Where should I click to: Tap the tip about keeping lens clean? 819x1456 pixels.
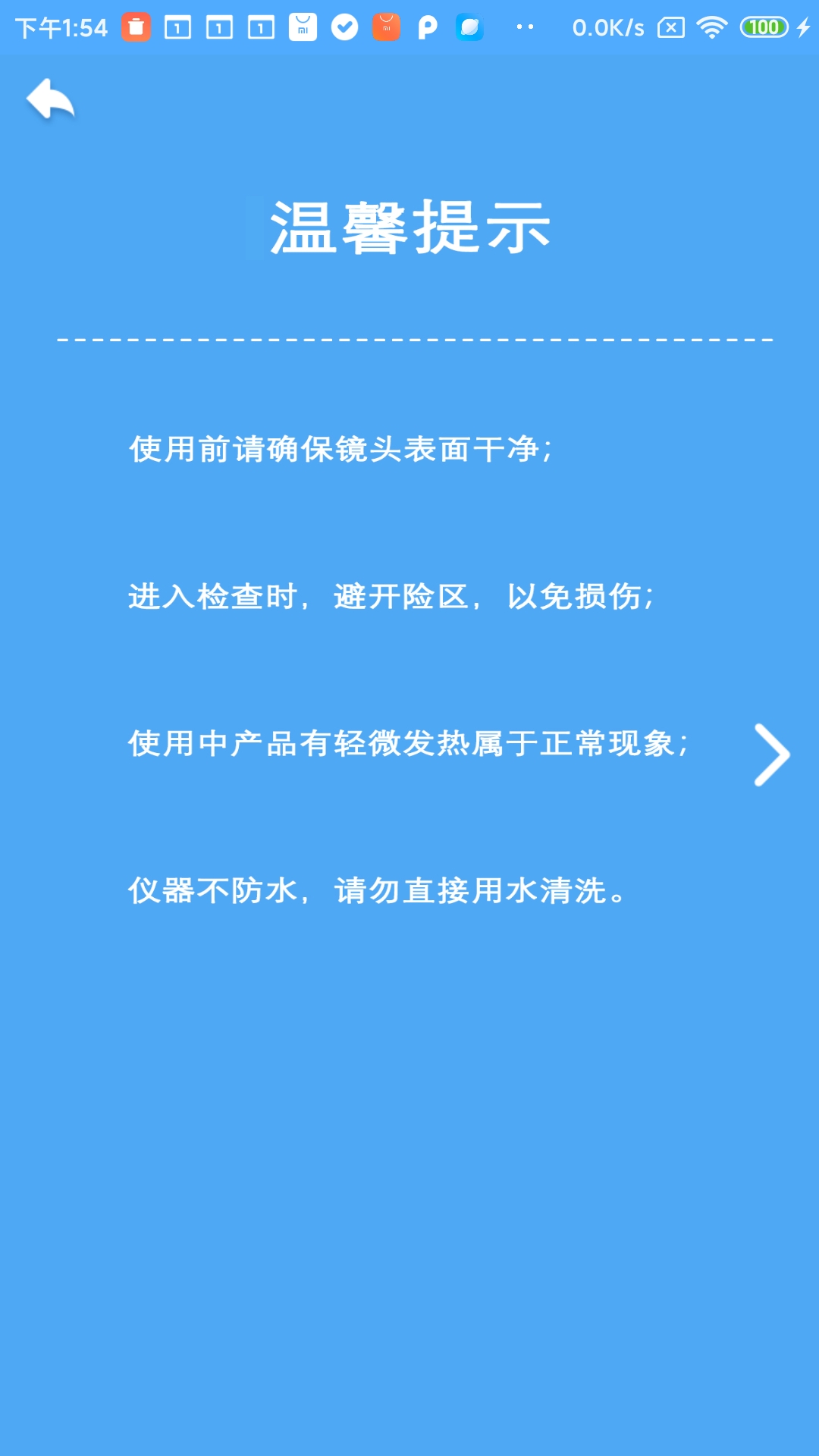pos(341,447)
